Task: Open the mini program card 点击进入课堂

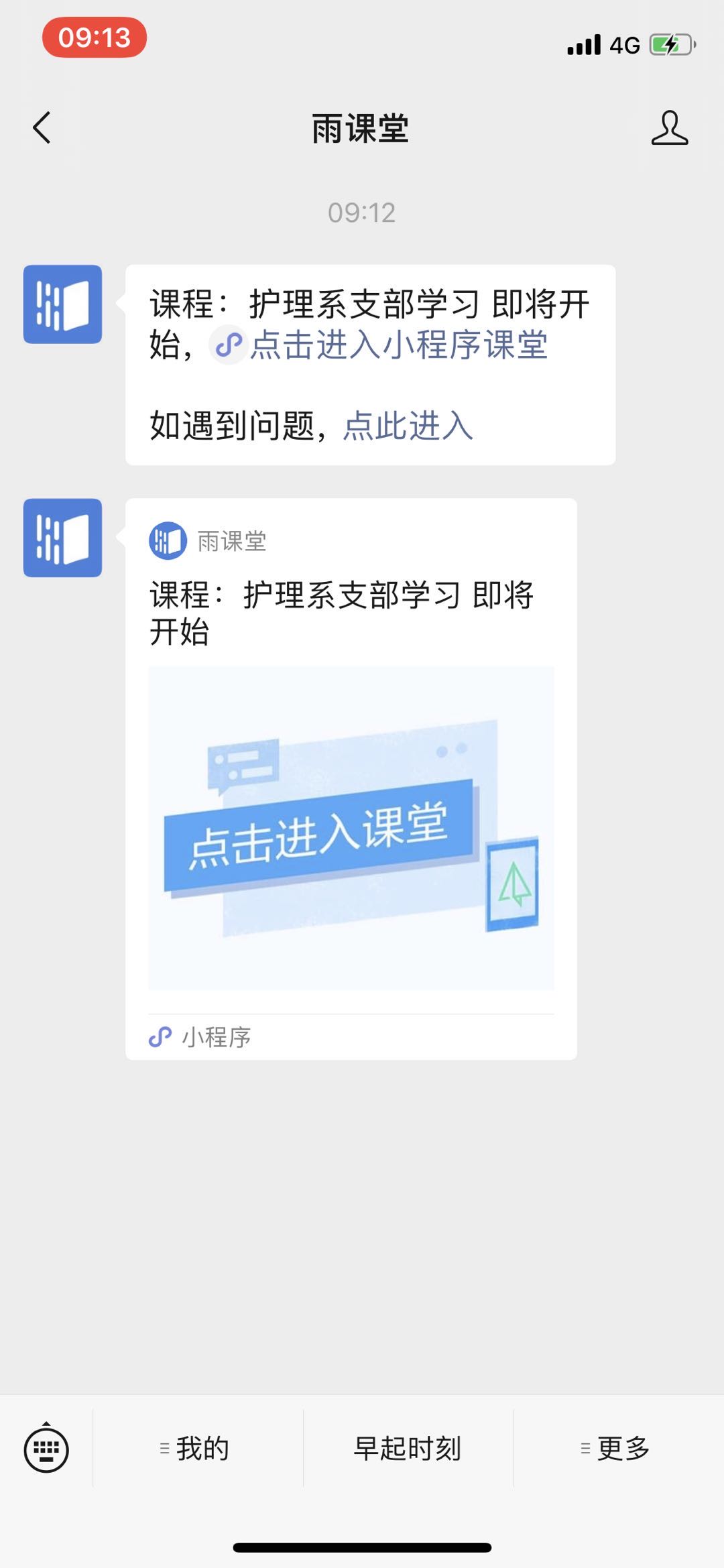Action: click(x=351, y=778)
